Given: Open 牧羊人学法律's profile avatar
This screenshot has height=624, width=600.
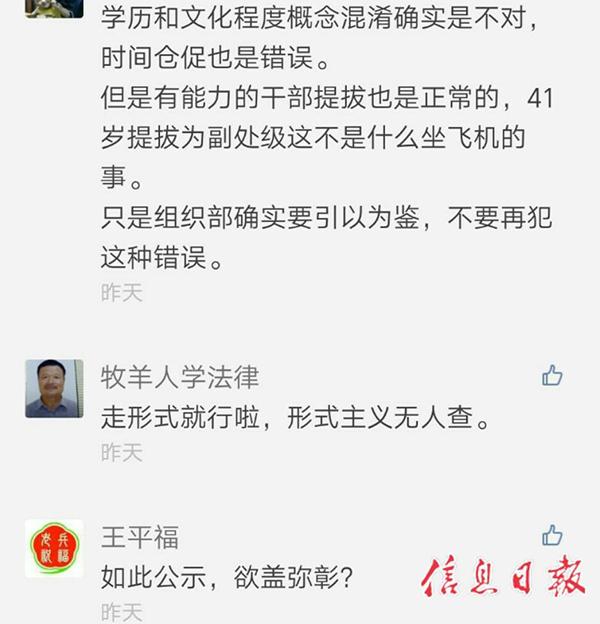Looking at the screenshot, I should (54, 388).
